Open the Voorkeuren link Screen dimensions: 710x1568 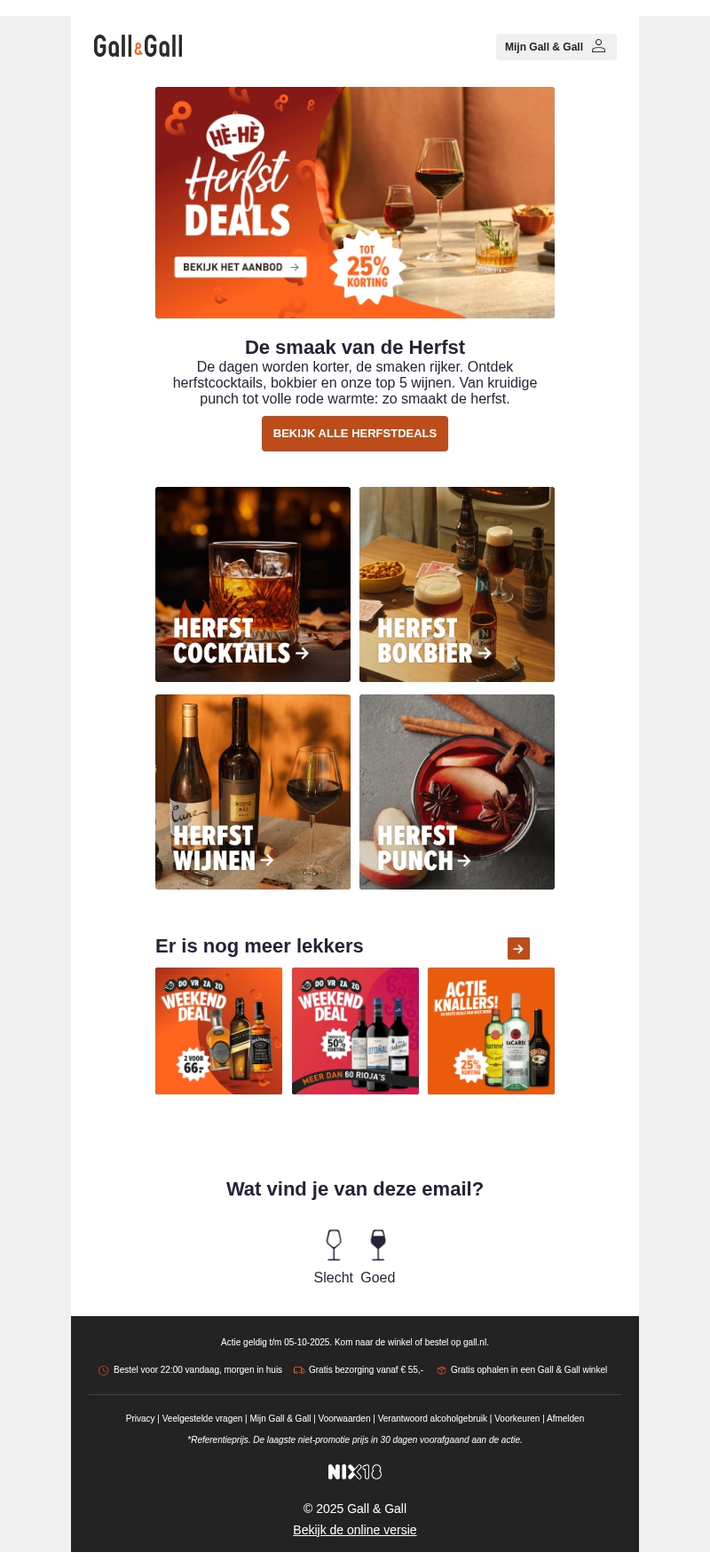pos(517,1418)
